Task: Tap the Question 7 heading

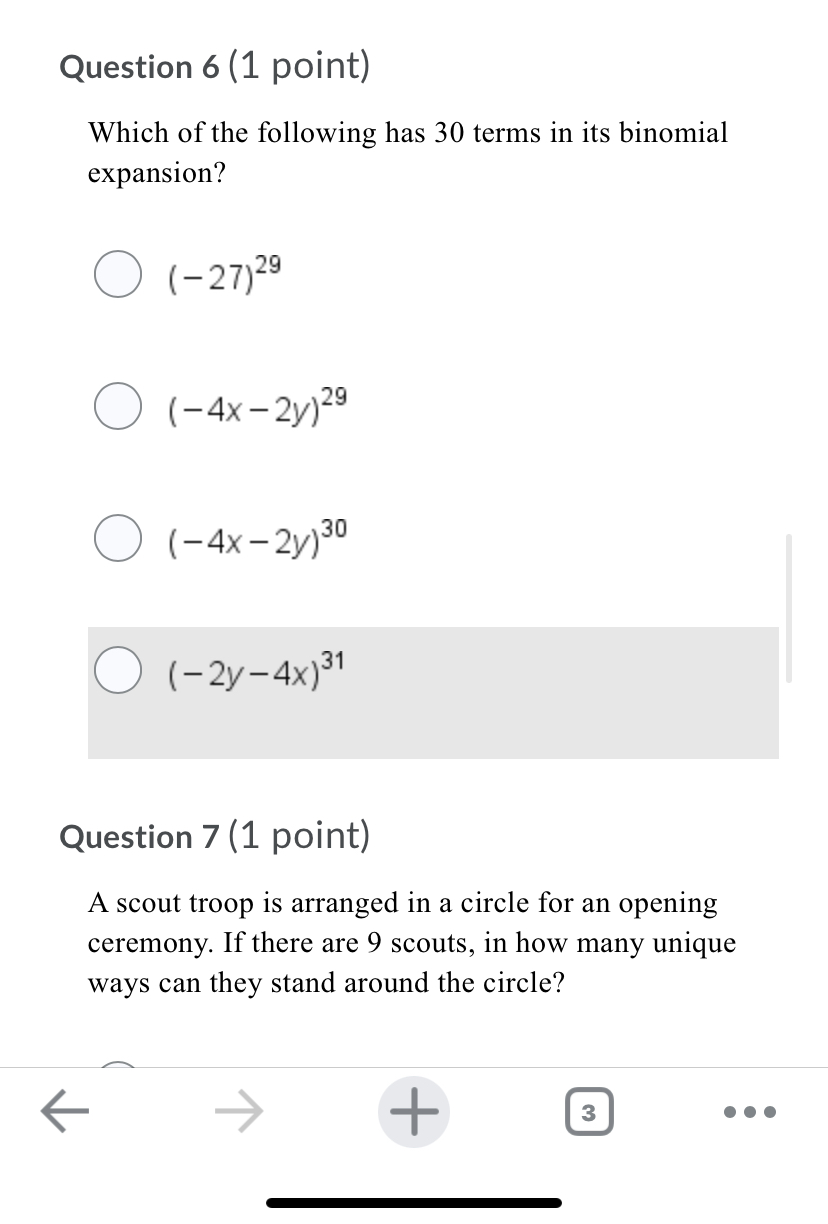Action: click(215, 836)
